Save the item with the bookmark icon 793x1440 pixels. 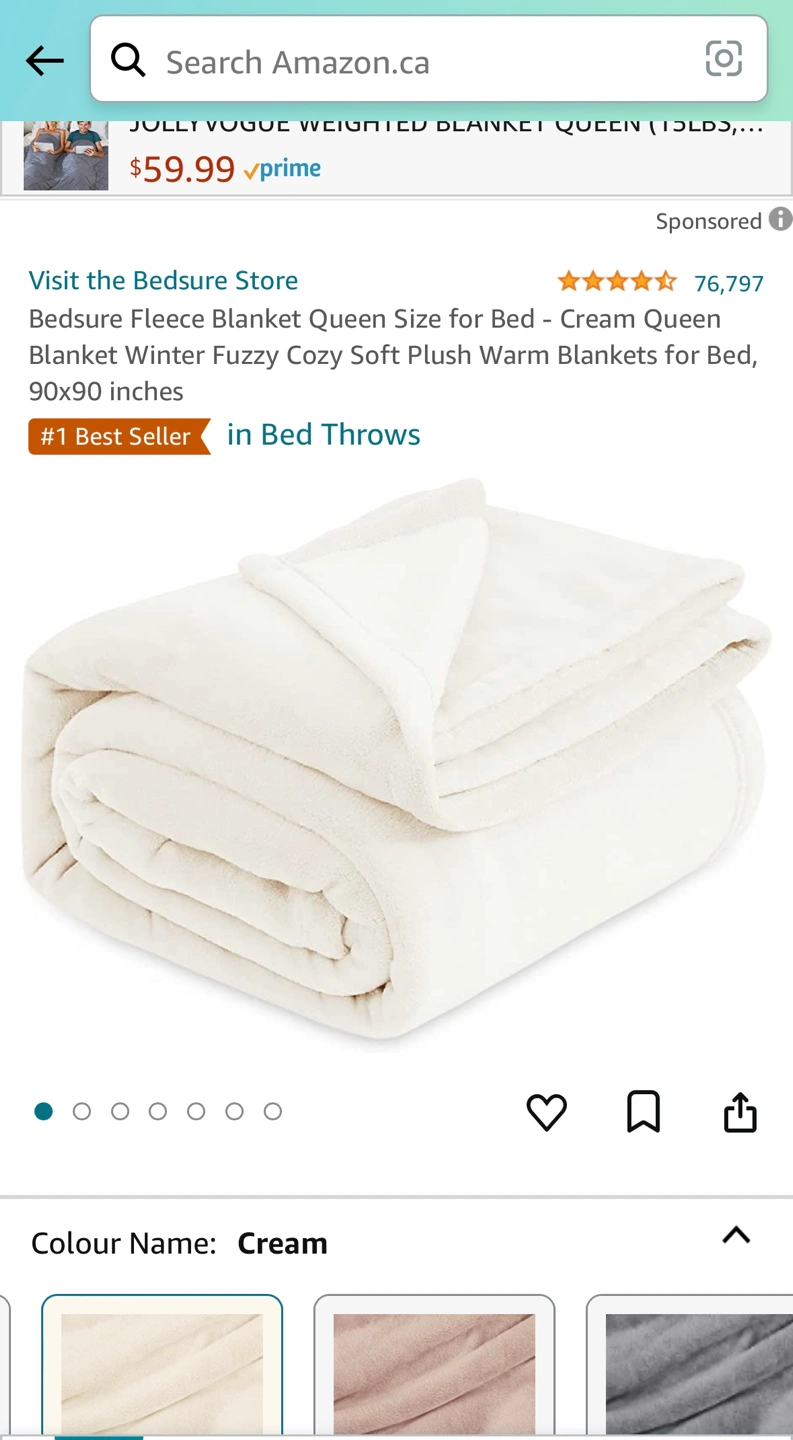pyautogui.click(x=643, y=1112)
